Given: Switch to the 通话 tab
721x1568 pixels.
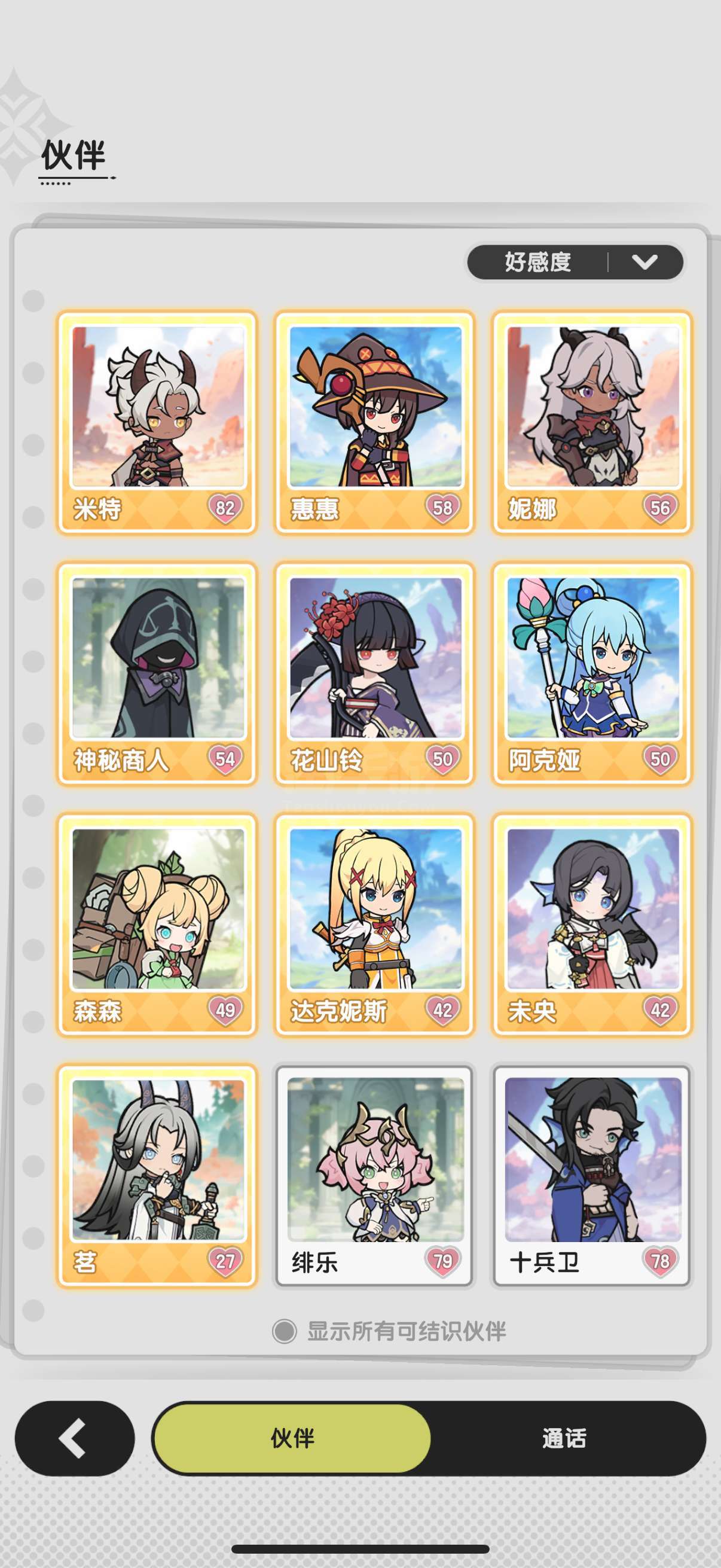Looking at the screenshot, I should 564,1438.
